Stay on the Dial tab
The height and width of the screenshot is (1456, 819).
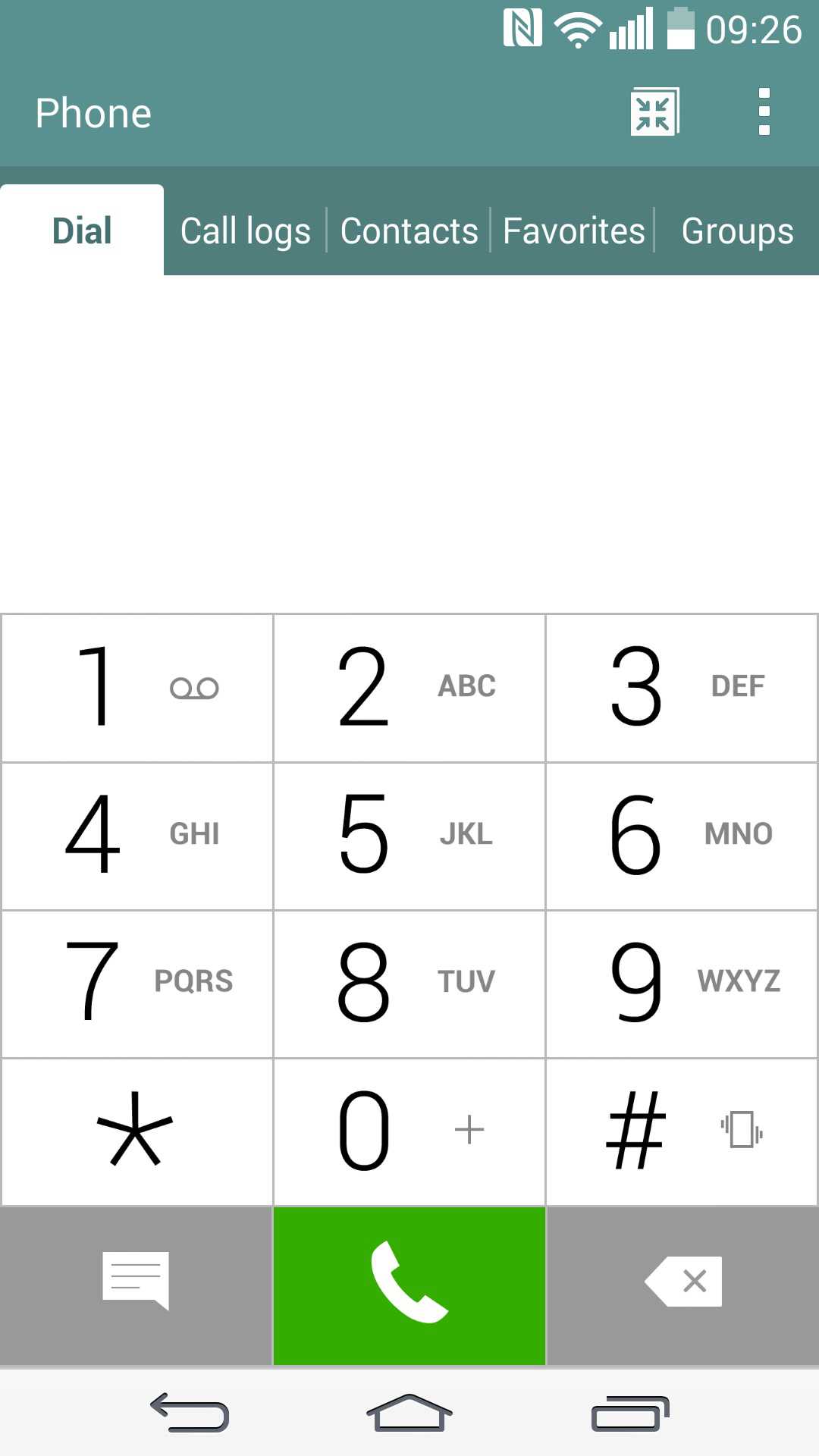[80, 231]
